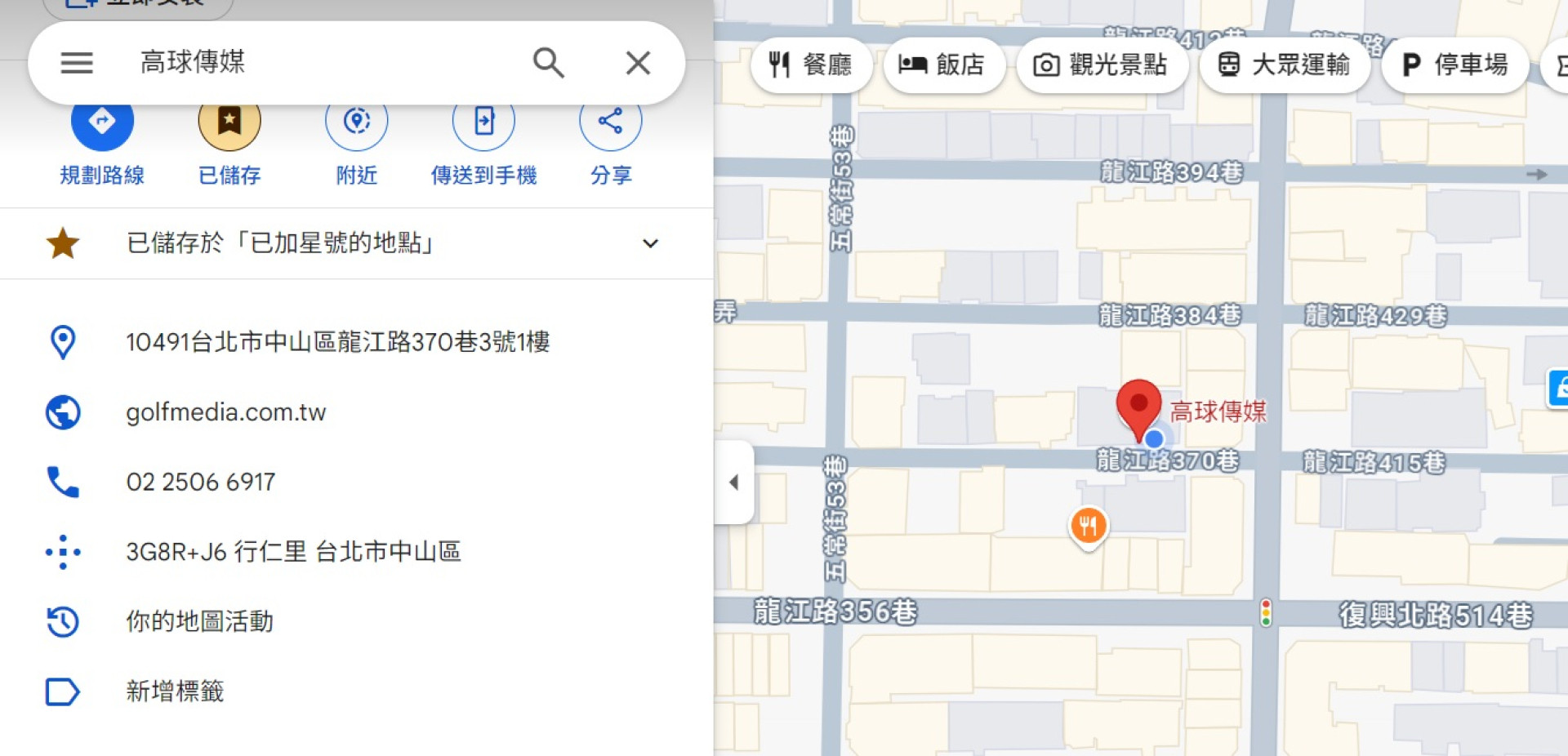
Task: Clear the search with the X
Action: [x=638, y=63]
